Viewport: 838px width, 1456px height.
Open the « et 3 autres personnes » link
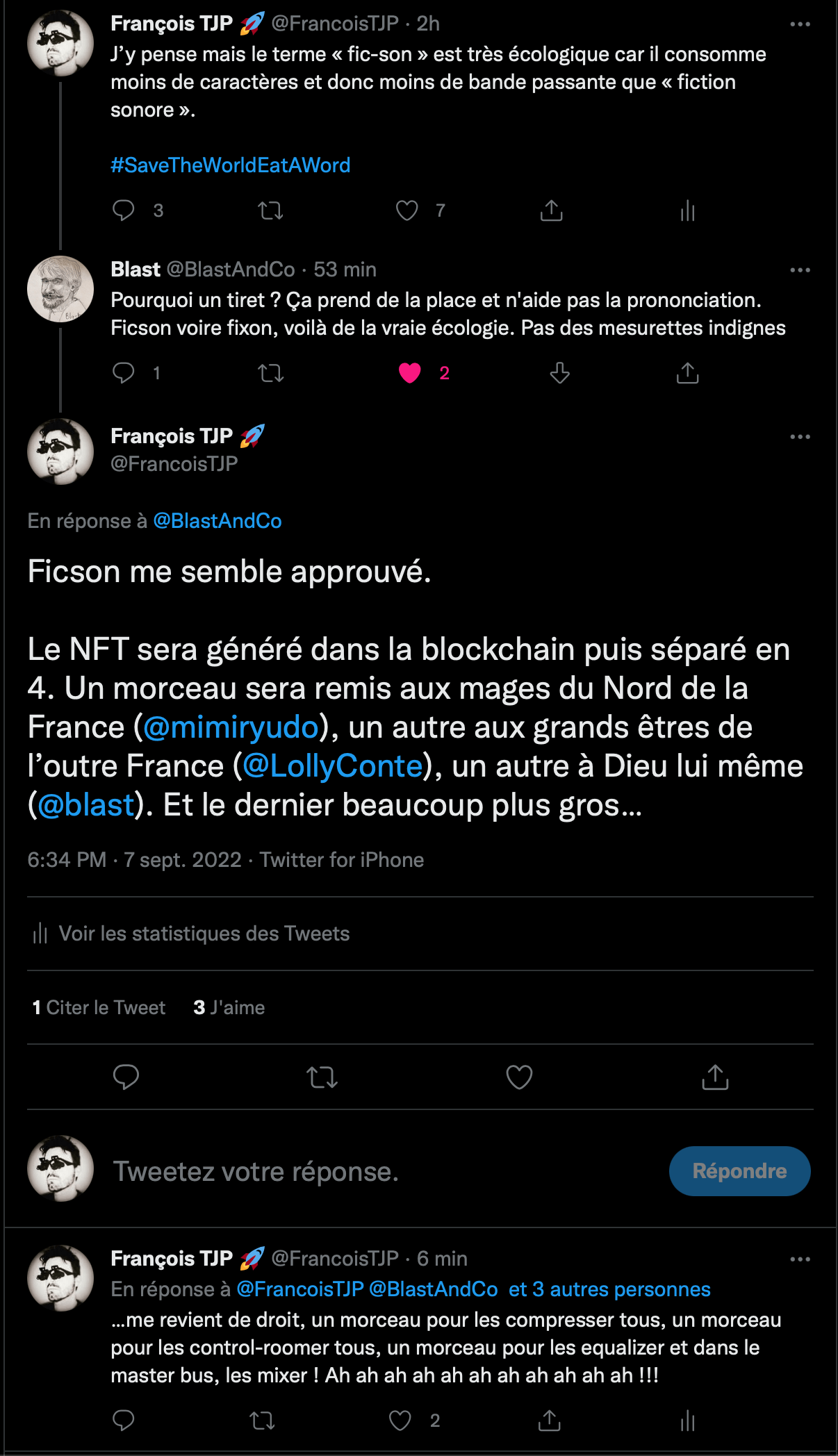(x=609, y=1289)
